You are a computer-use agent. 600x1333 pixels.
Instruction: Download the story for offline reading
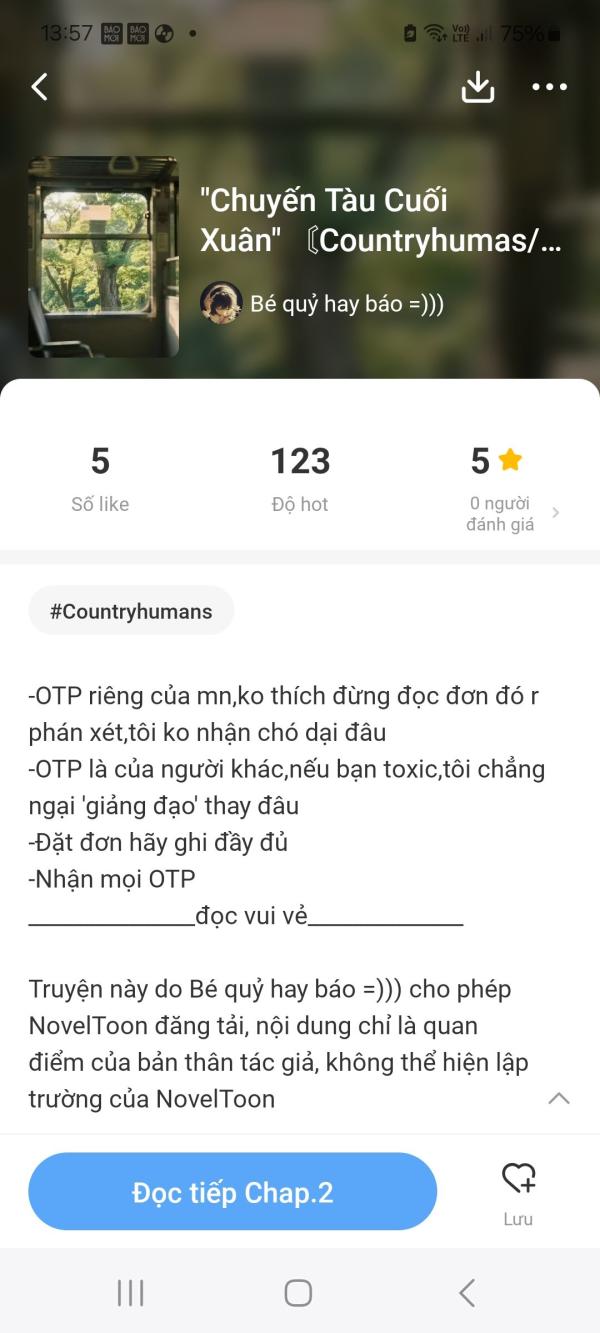[x=478, y=87]
